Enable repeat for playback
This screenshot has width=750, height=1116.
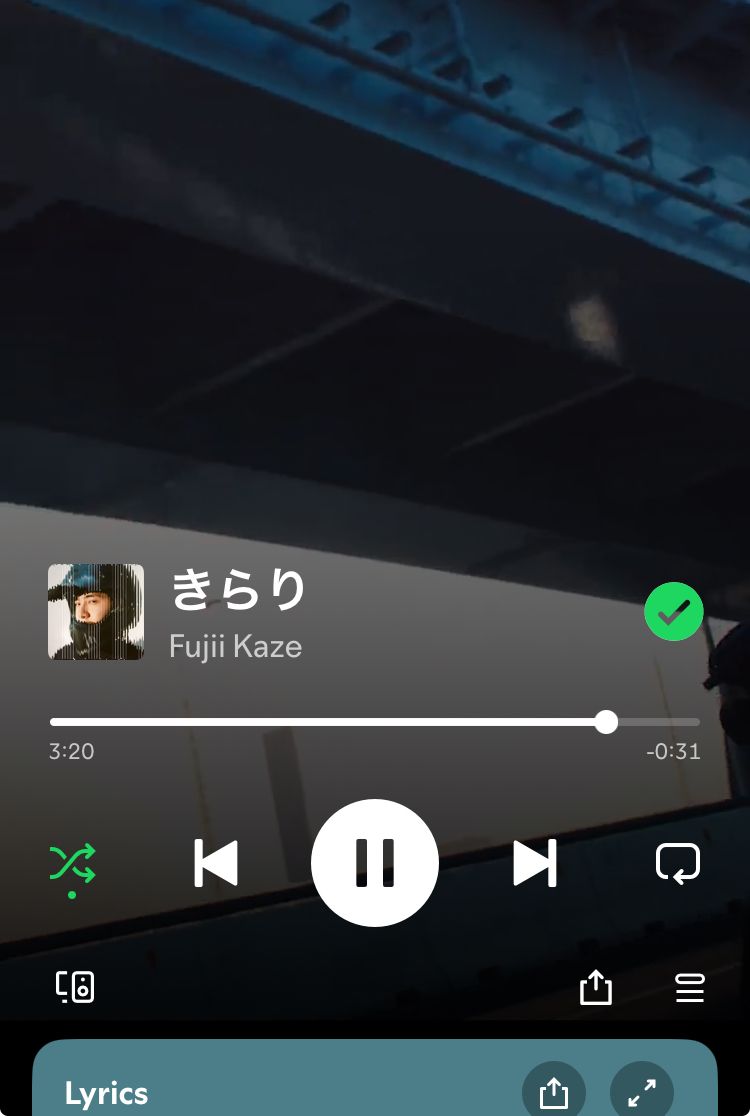click(x=677, y=863)
